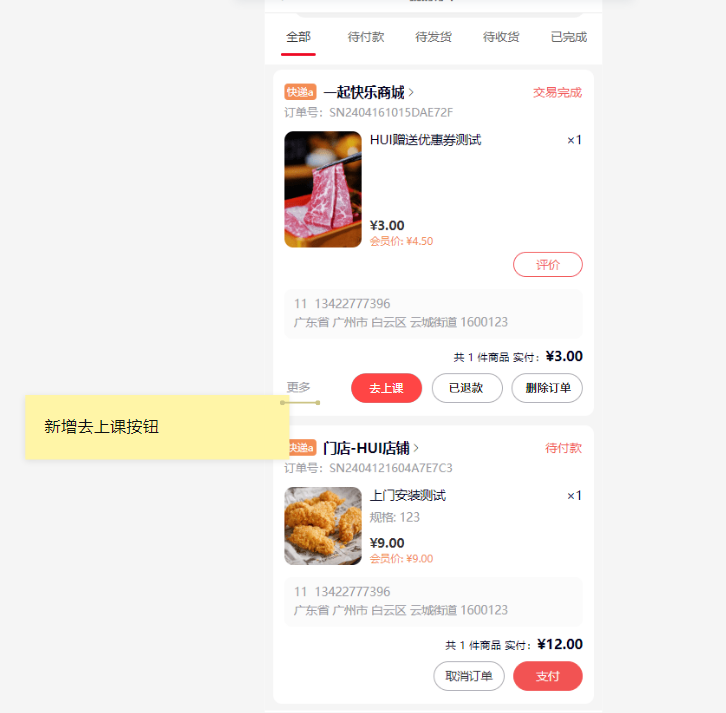The width and height of the screenshot is (726, 713).
Task: Open the 门店-HUI店铺 store page
Action: click(370, 448)
